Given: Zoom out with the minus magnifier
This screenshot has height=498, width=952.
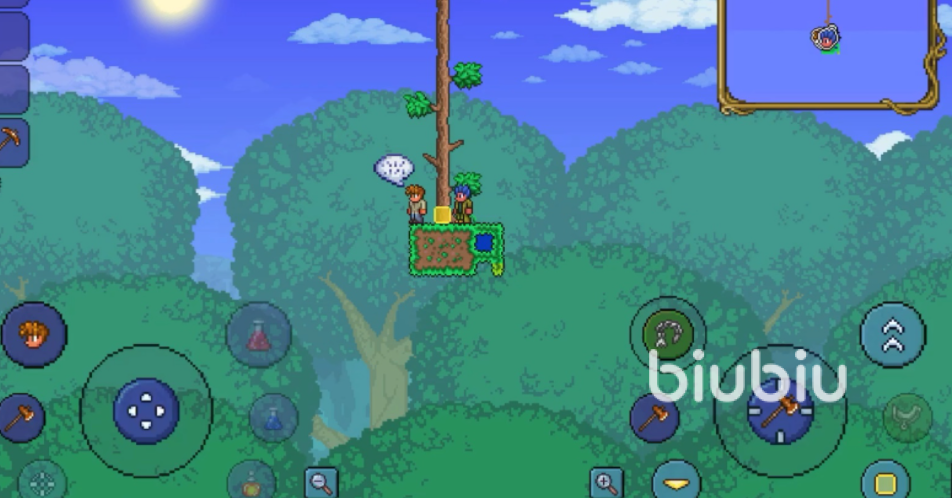Looking at the screenshot, I should coord(321,483).
